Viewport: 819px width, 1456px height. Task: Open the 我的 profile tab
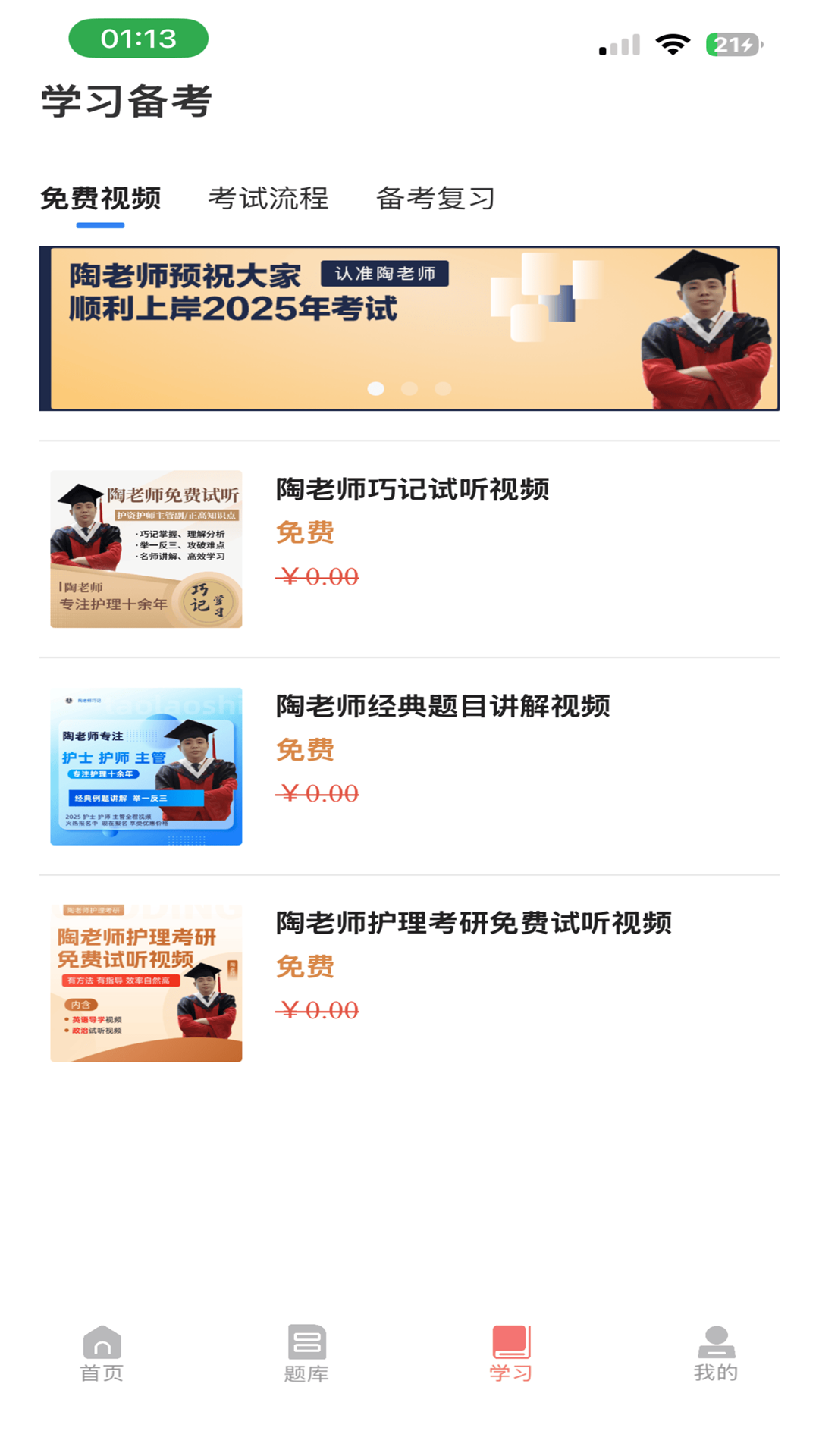716,1353
